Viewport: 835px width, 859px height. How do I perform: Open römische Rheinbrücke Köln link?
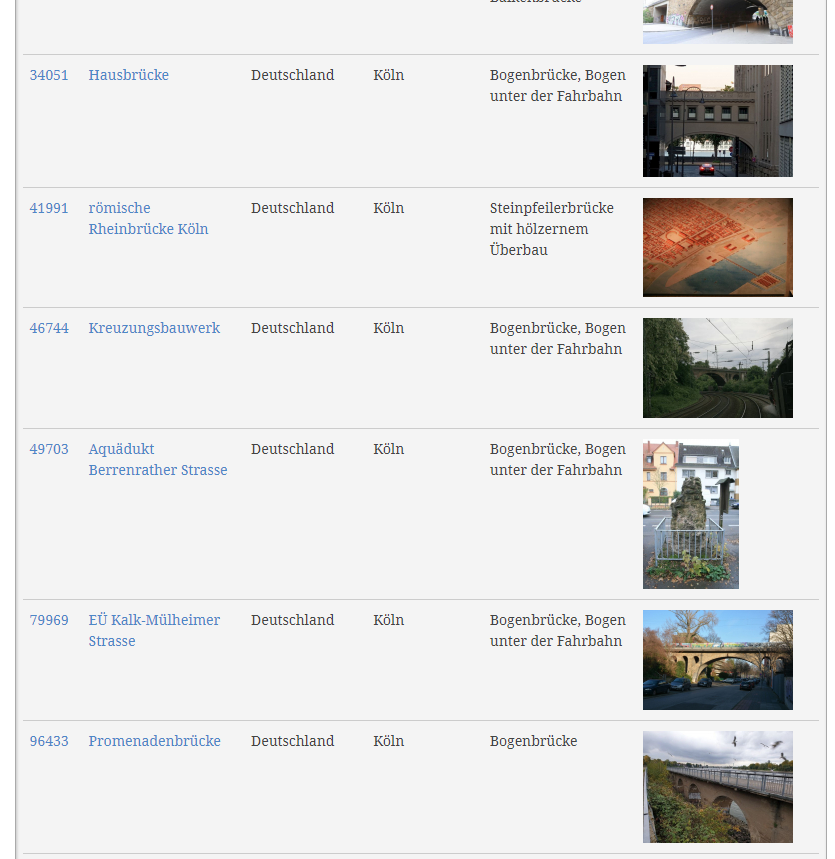coord(148,219)
